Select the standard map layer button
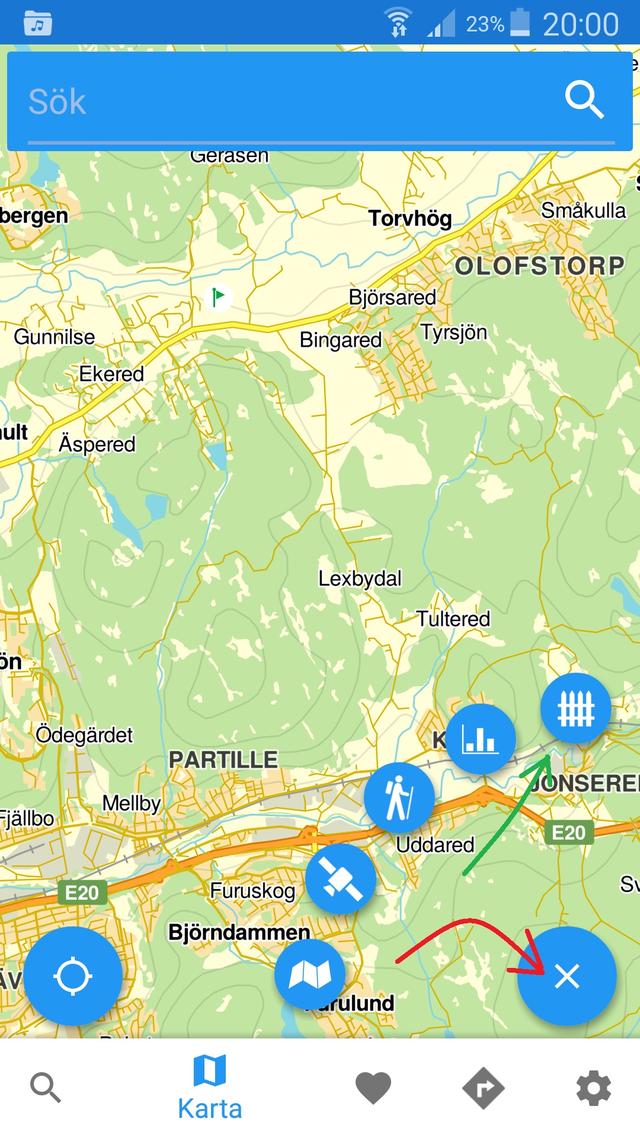Image resolution: width=640 pixels, height=1138 pixels. pyautogui.click(x=310, y=973)
